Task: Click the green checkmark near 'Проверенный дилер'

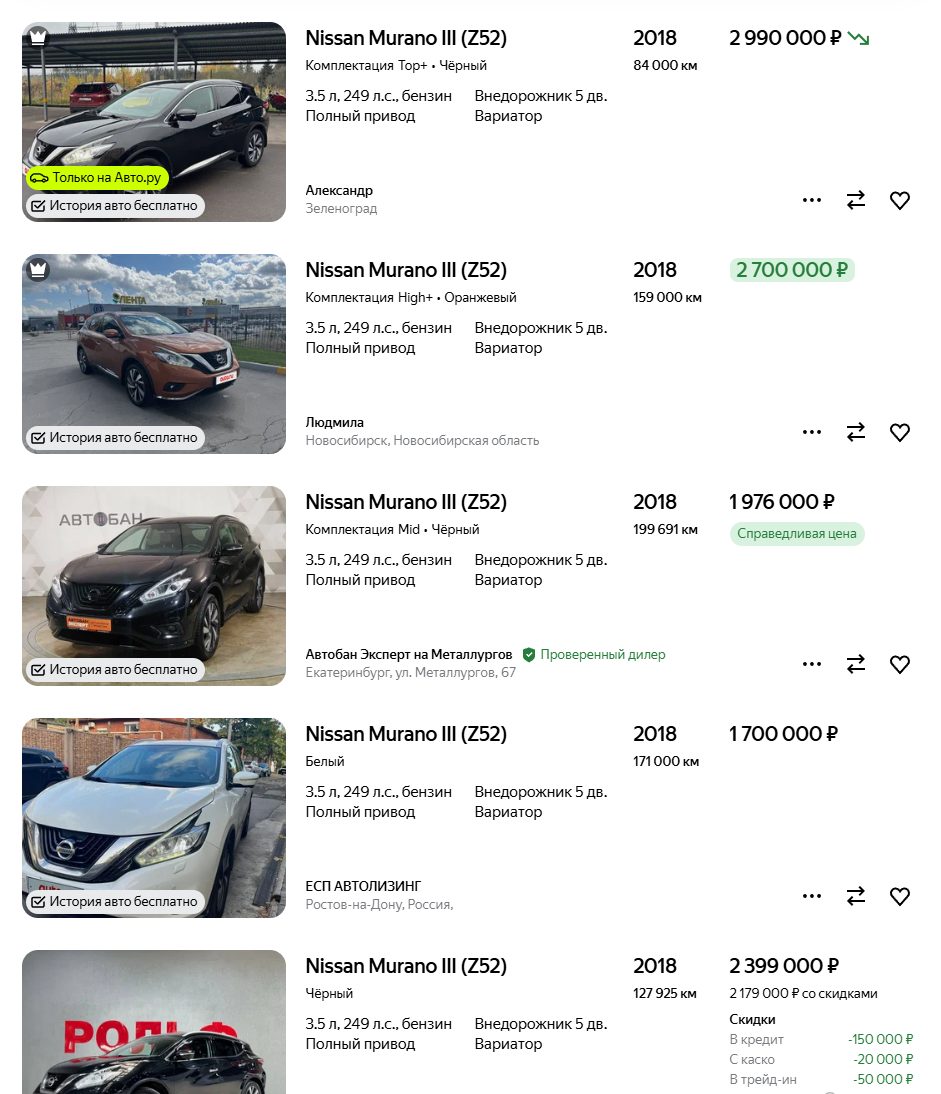Action: click(x=528, y=654)
